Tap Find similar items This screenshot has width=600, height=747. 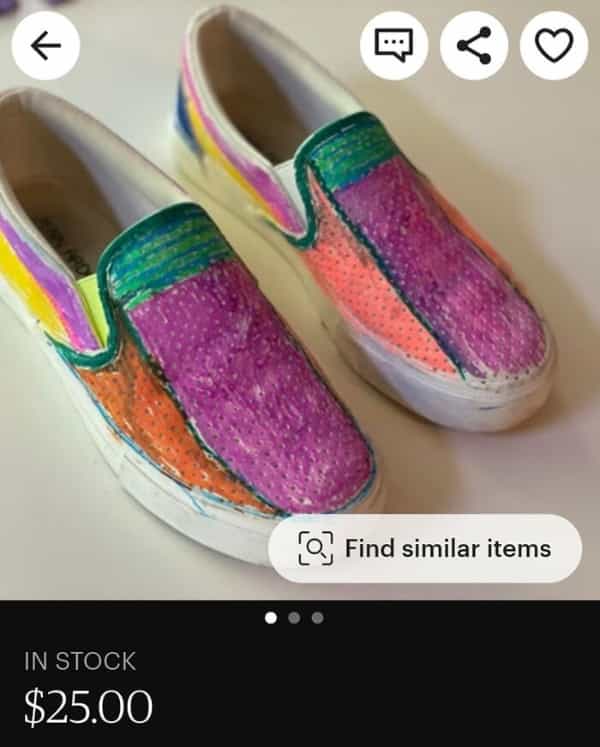[425, 548]
